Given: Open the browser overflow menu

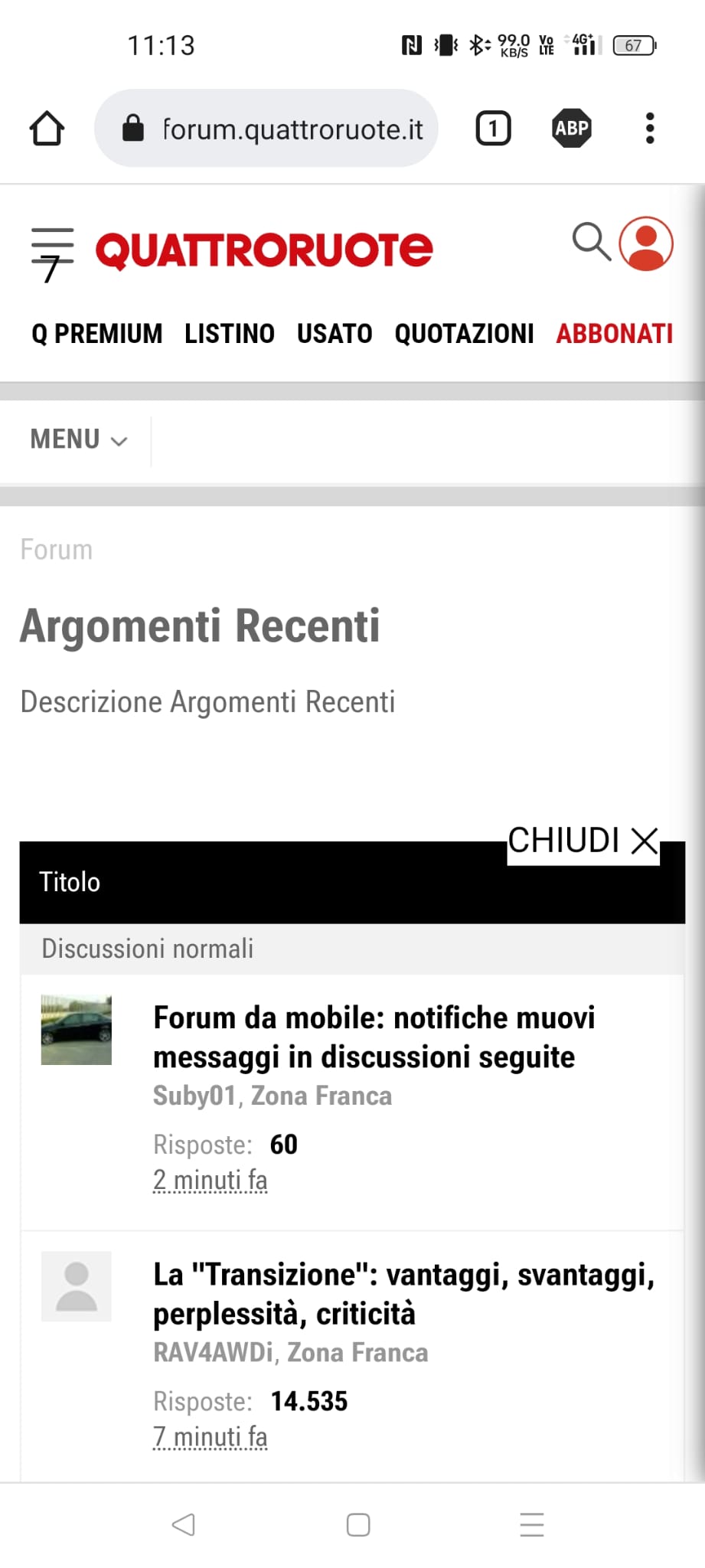Looking at the screenshot, I should [650, 129].
